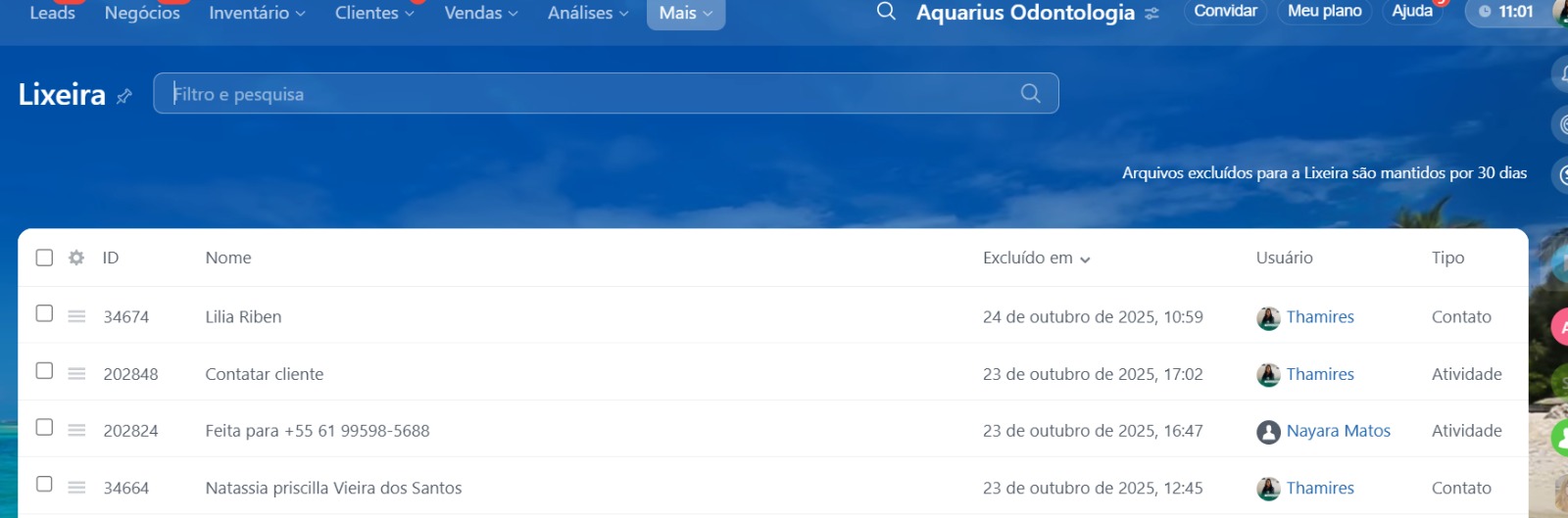
Task: Open the Análises dropdown
Action: point(588,13)
